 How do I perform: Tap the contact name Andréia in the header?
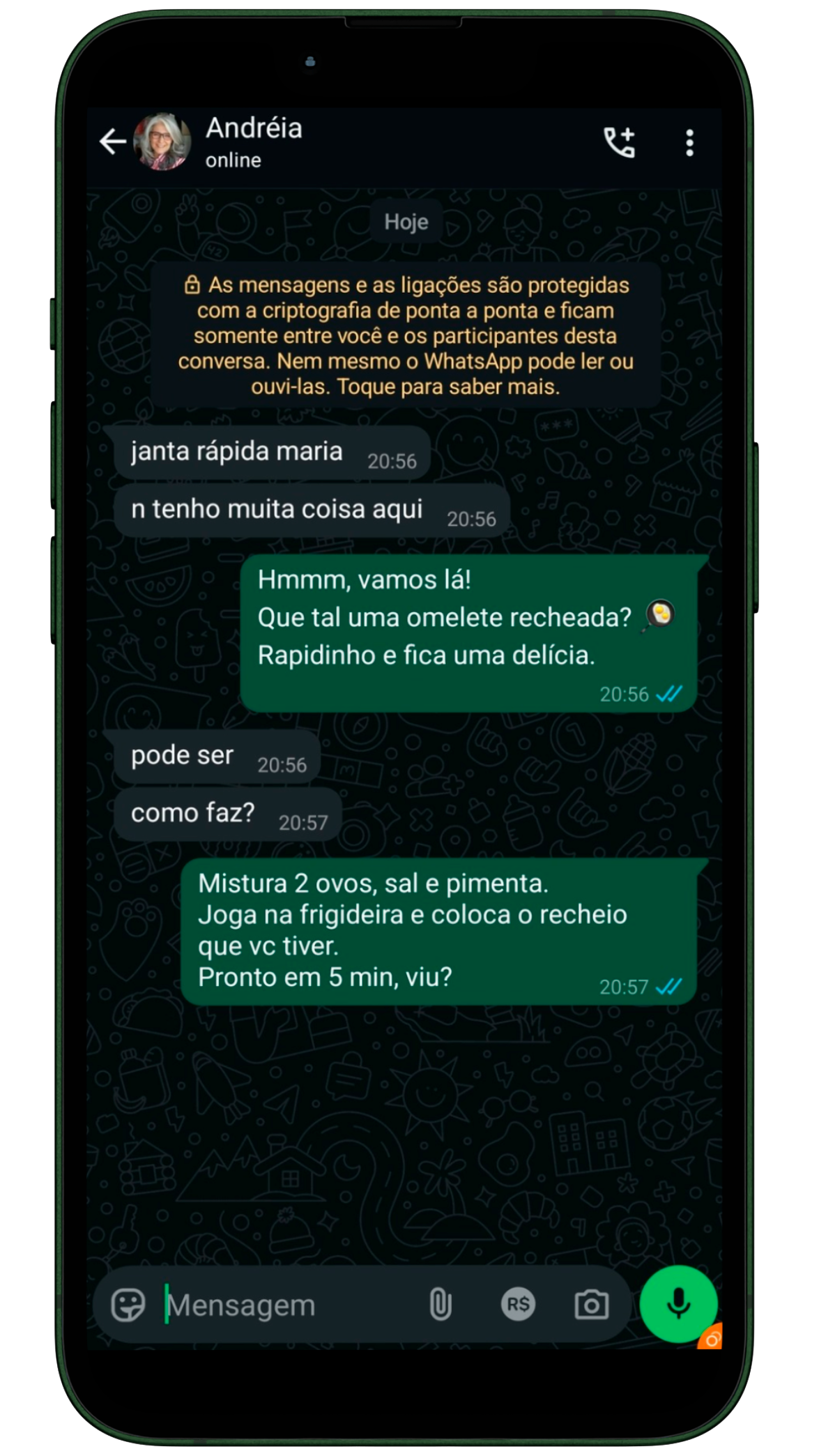tap(256, 128)
